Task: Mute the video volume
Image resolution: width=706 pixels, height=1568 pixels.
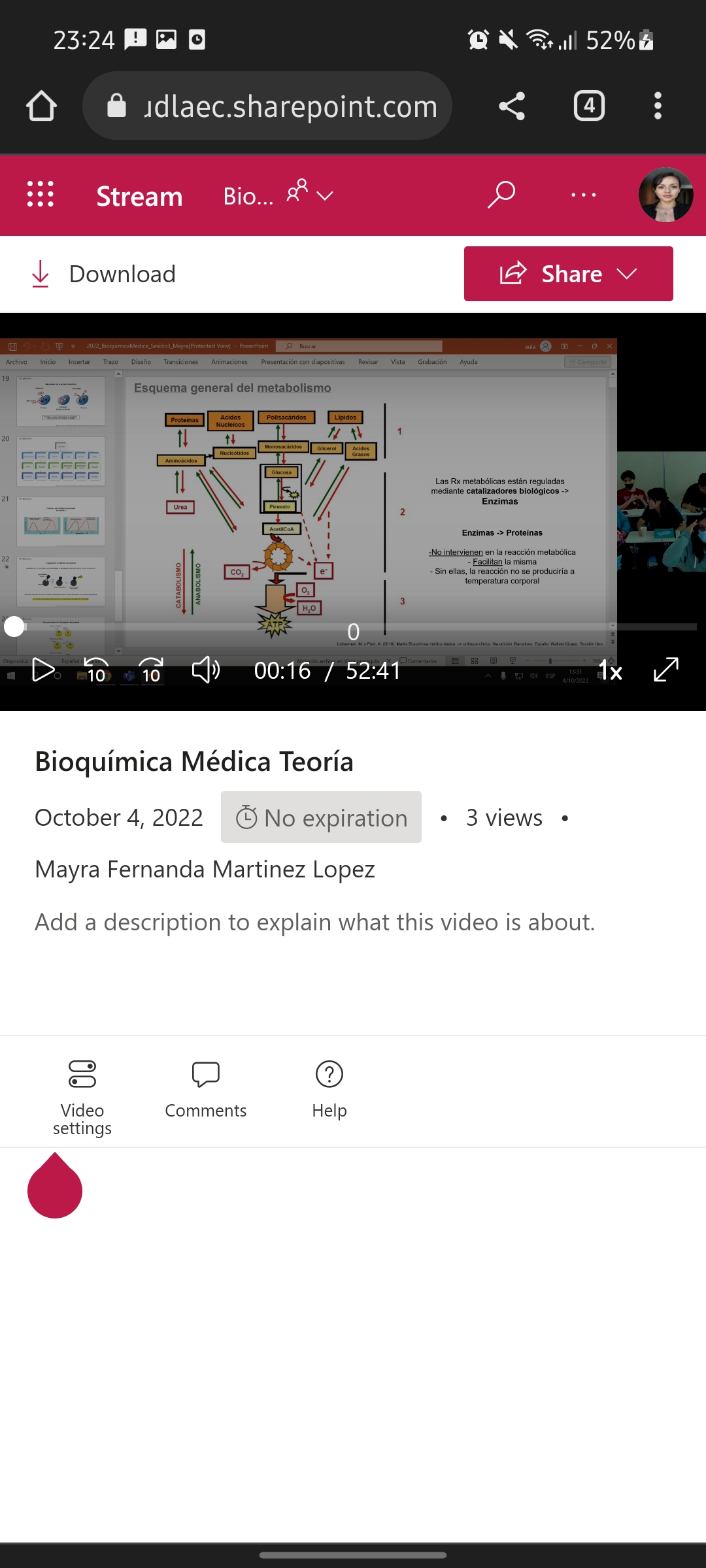Action: pyautogui.click(x=206, y=670)
